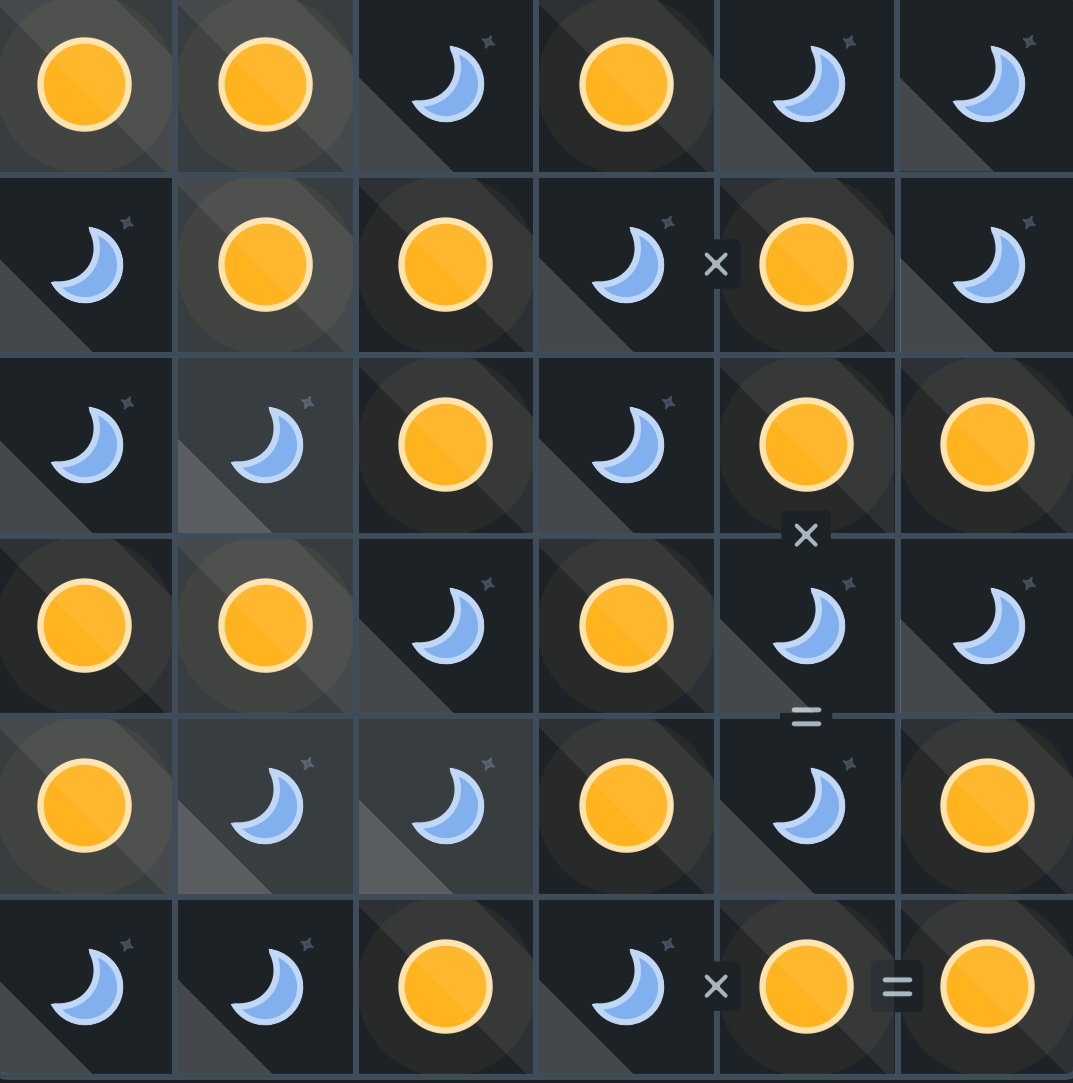Tap the sun cell in row three, column three

446,445
